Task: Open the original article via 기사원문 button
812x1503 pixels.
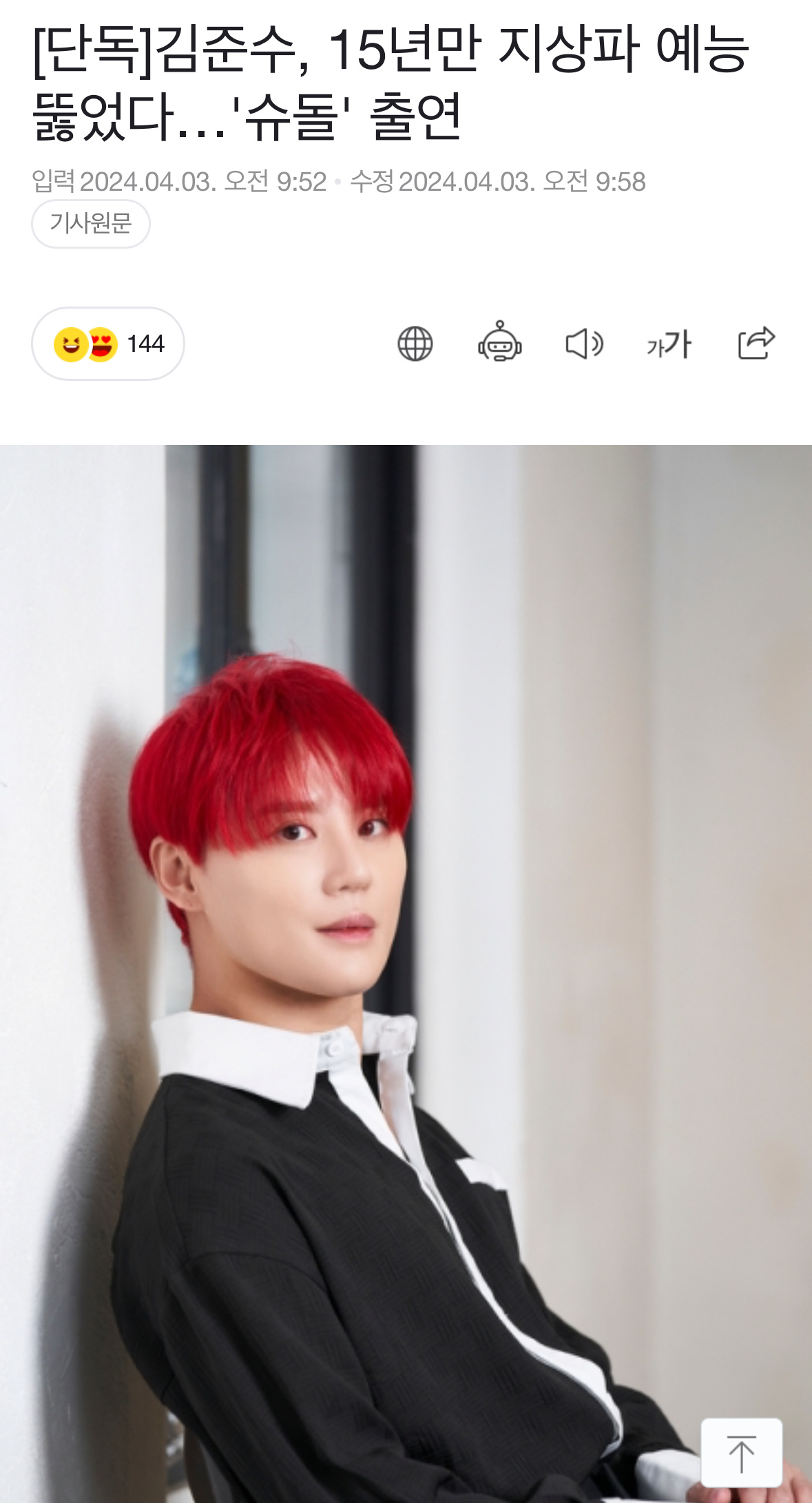Action: point(90,223)
